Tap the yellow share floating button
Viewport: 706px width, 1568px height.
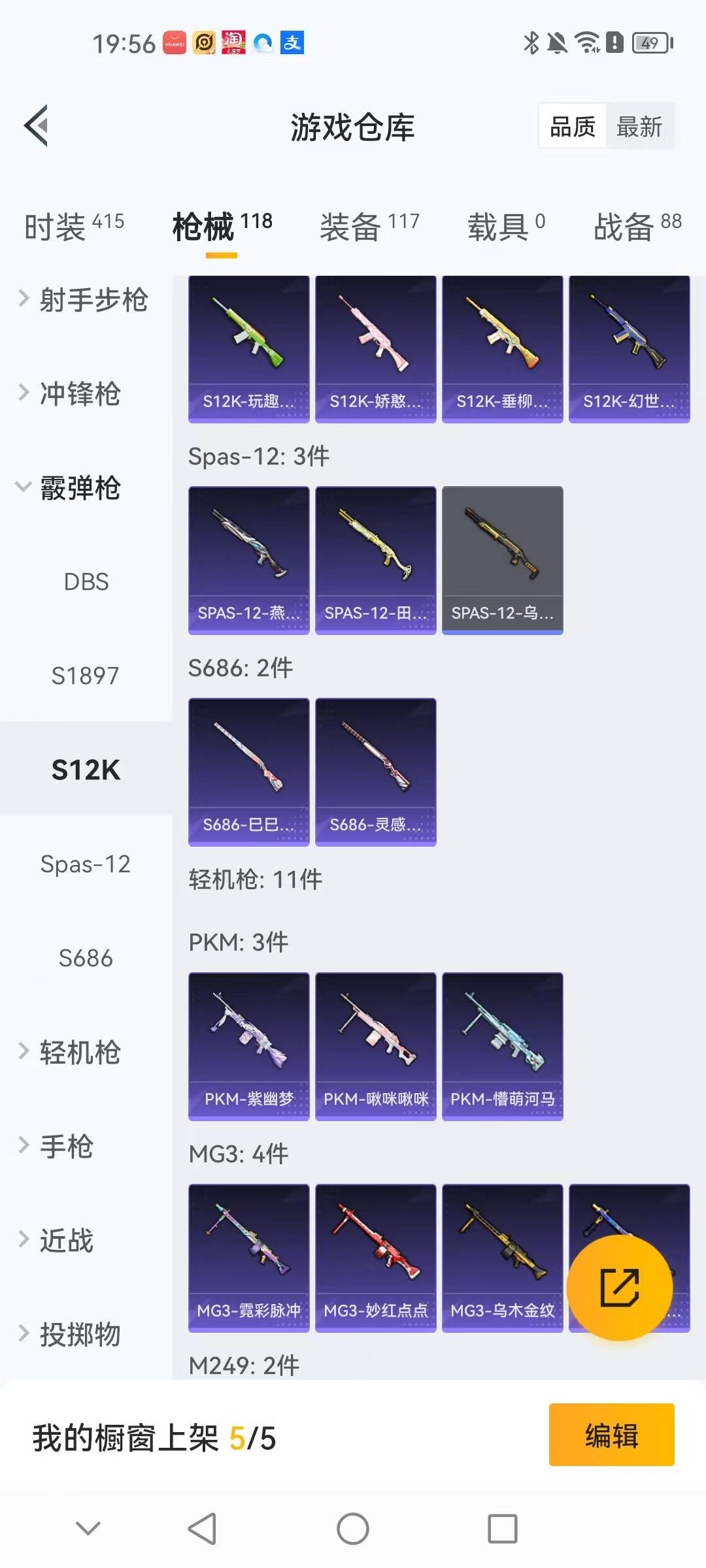(x=619, y=1287)
